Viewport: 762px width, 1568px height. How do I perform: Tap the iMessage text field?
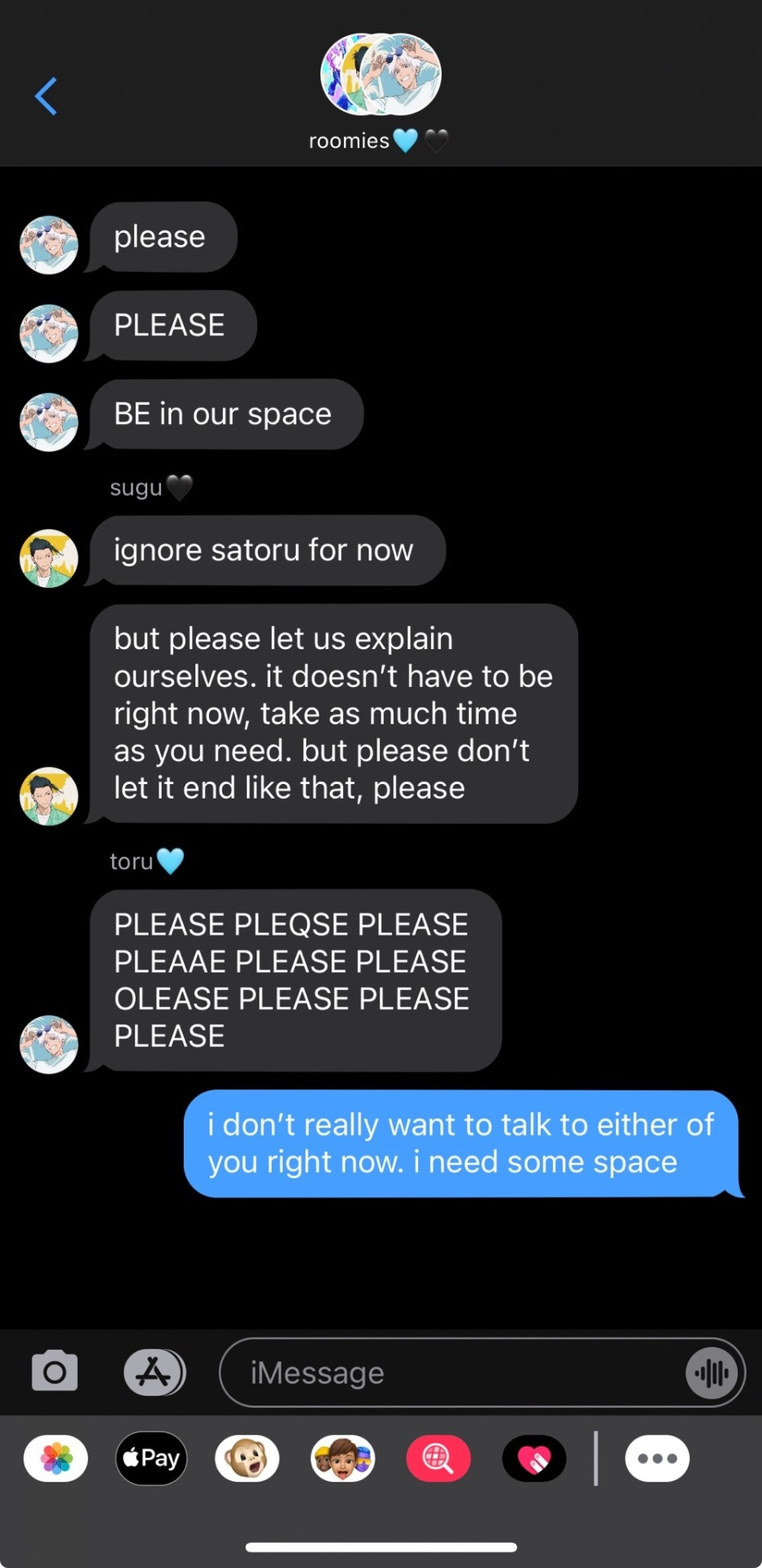(x=449, y=1373)
